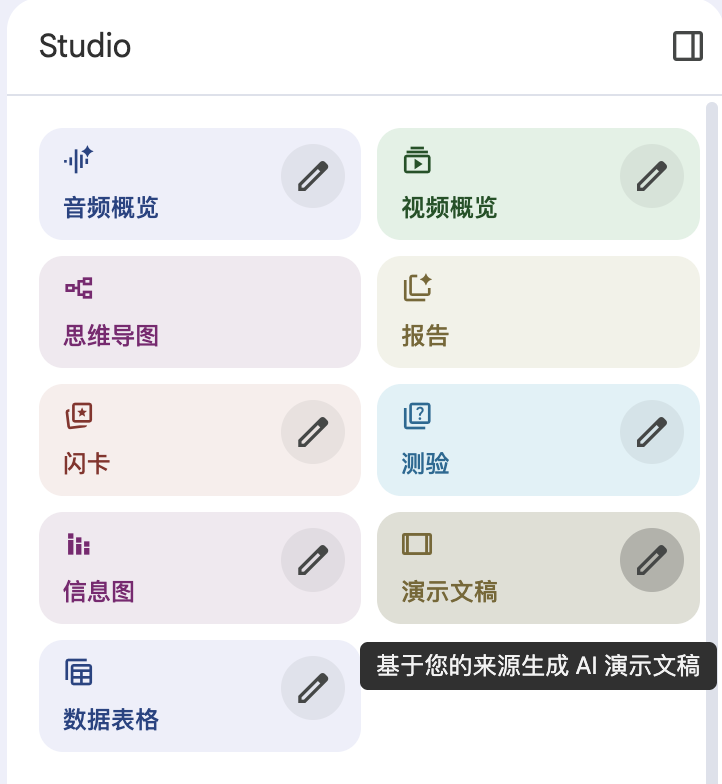Select the 数据表格 data table icon

[77, 672]
